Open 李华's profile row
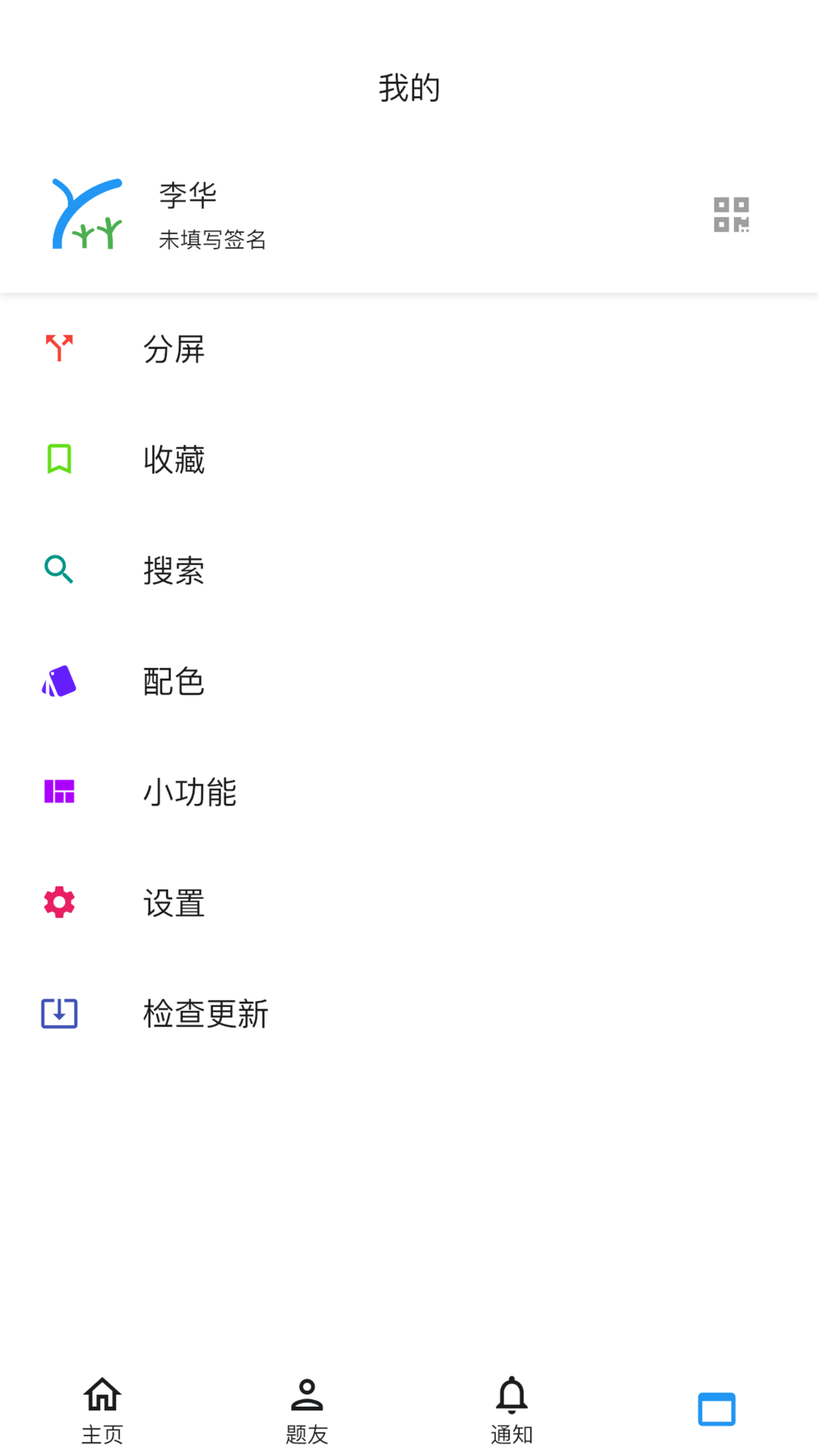This screenshot has height=1456, width=819. pos(409,215)
